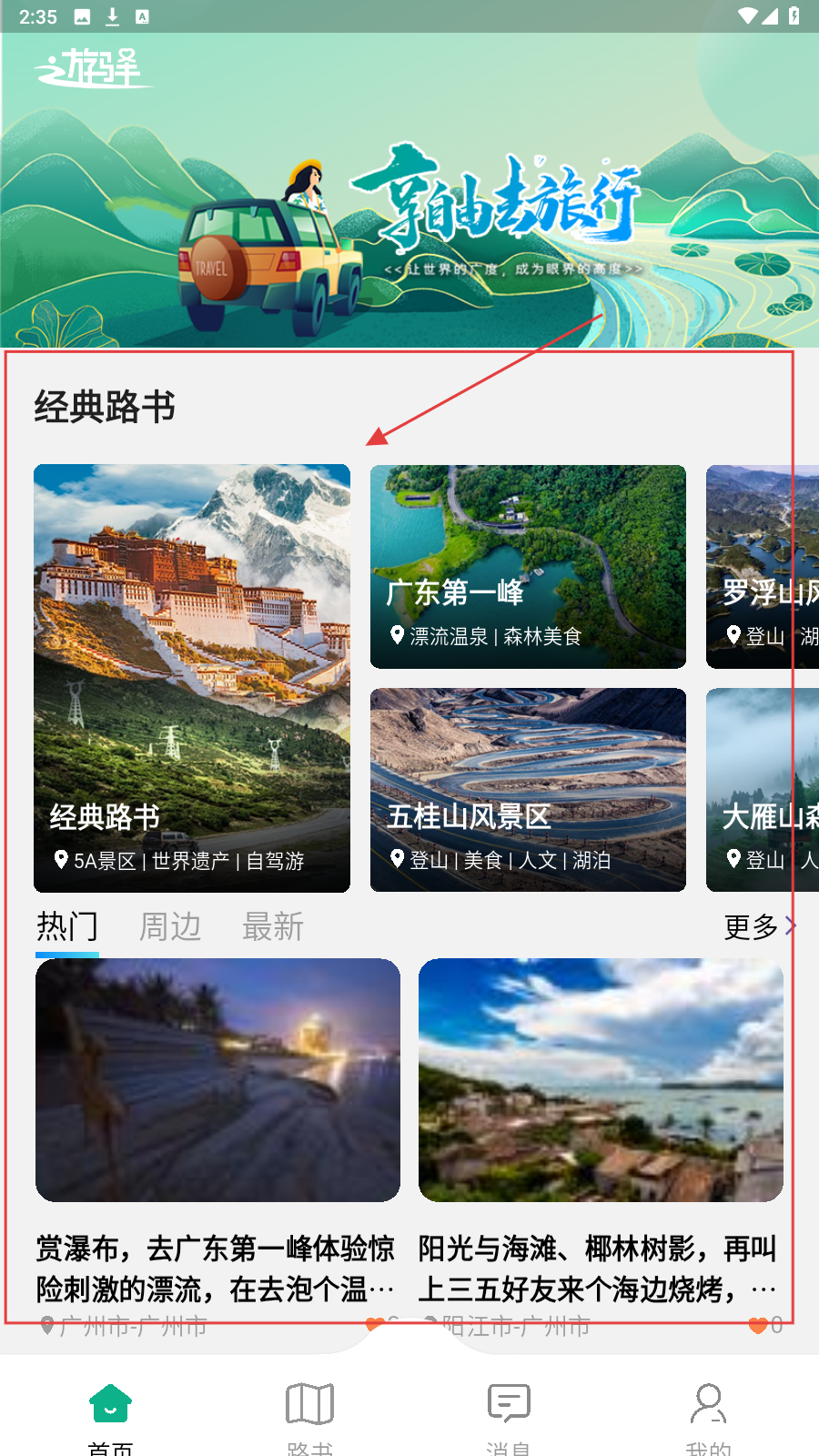The width and height of the screenshot is (819, 1456).
Task: Open the 经典路书 Potala Palace card
Action: [x=192, y=678]
